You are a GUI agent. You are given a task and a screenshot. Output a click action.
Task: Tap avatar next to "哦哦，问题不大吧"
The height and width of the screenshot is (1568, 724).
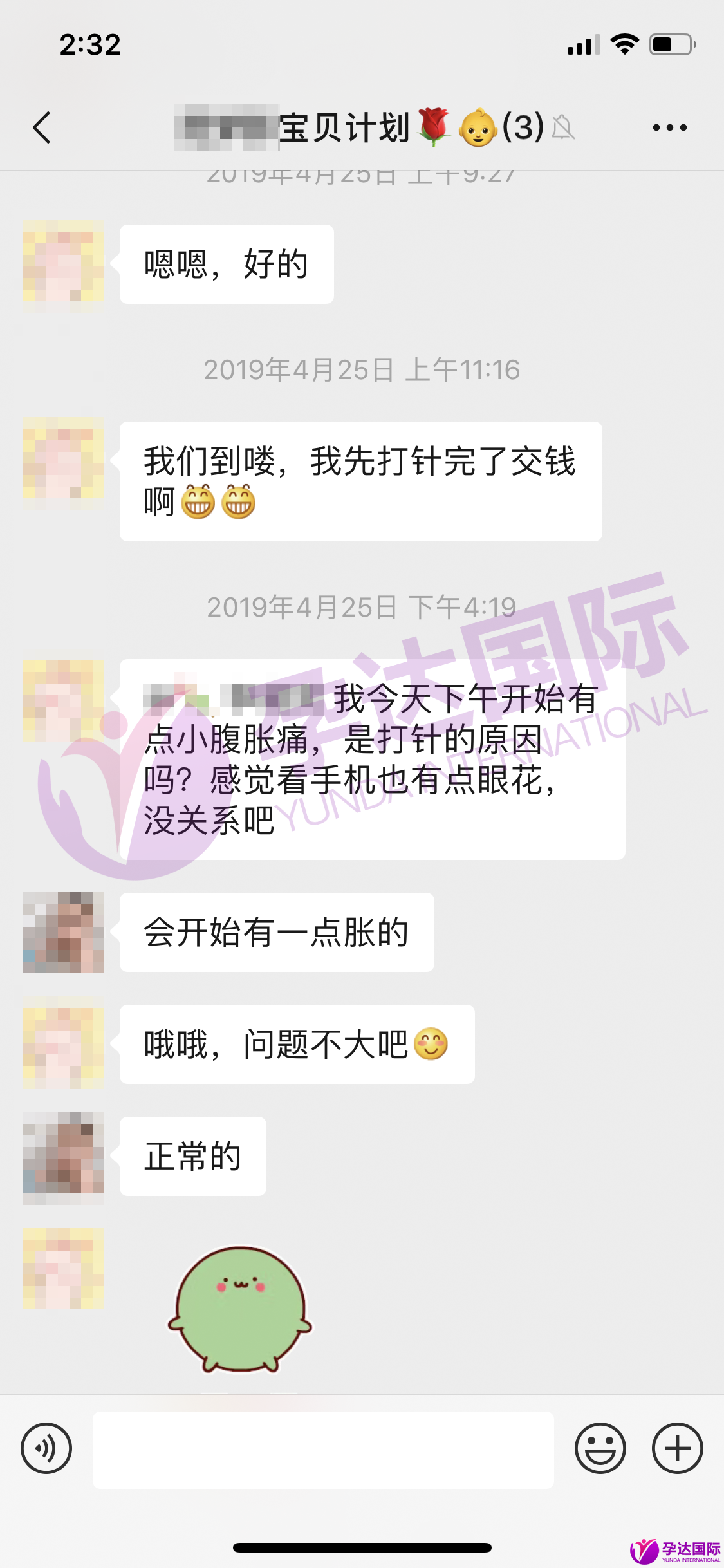click(64, 1044)
